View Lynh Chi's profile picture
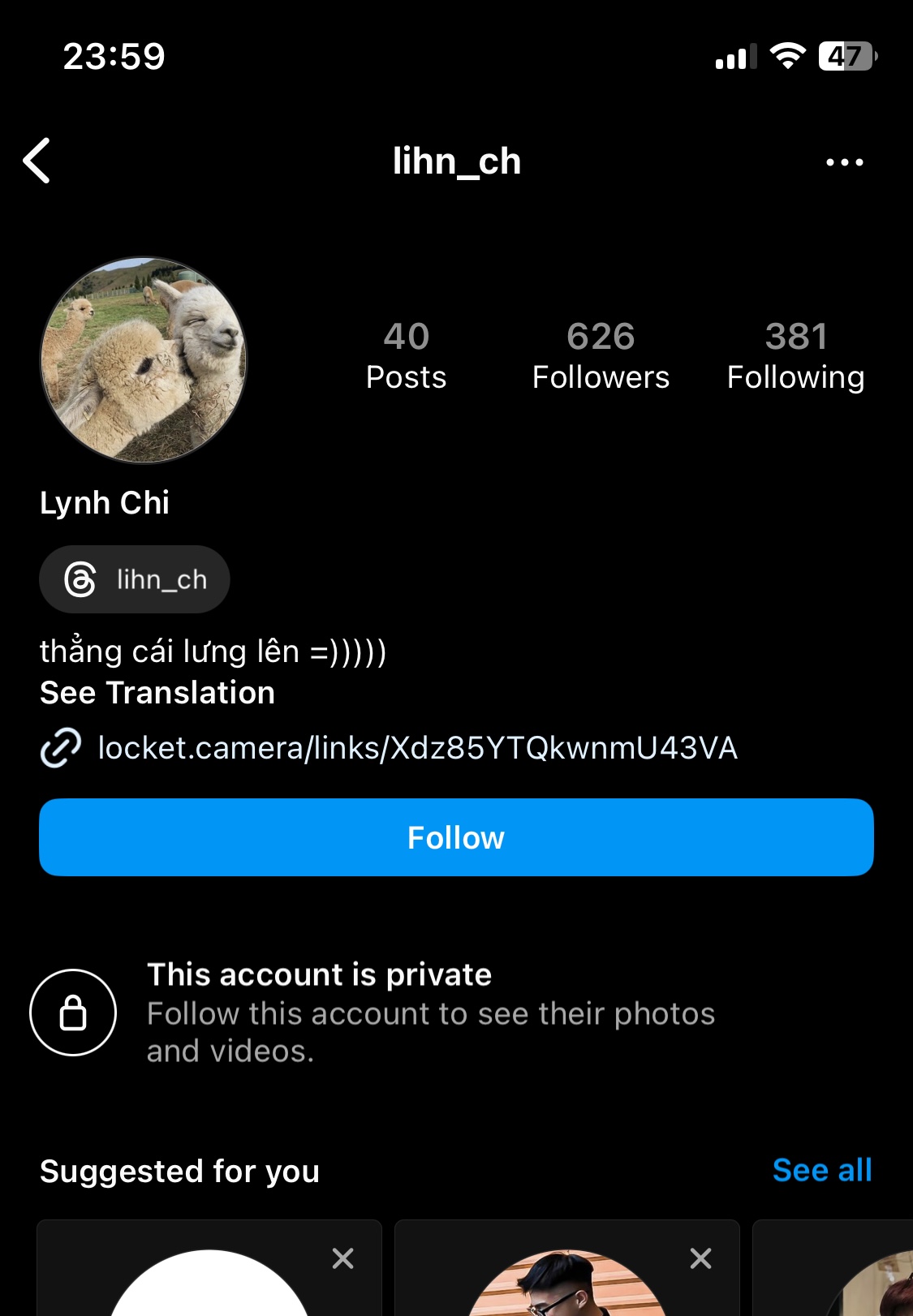 [144, 360]
